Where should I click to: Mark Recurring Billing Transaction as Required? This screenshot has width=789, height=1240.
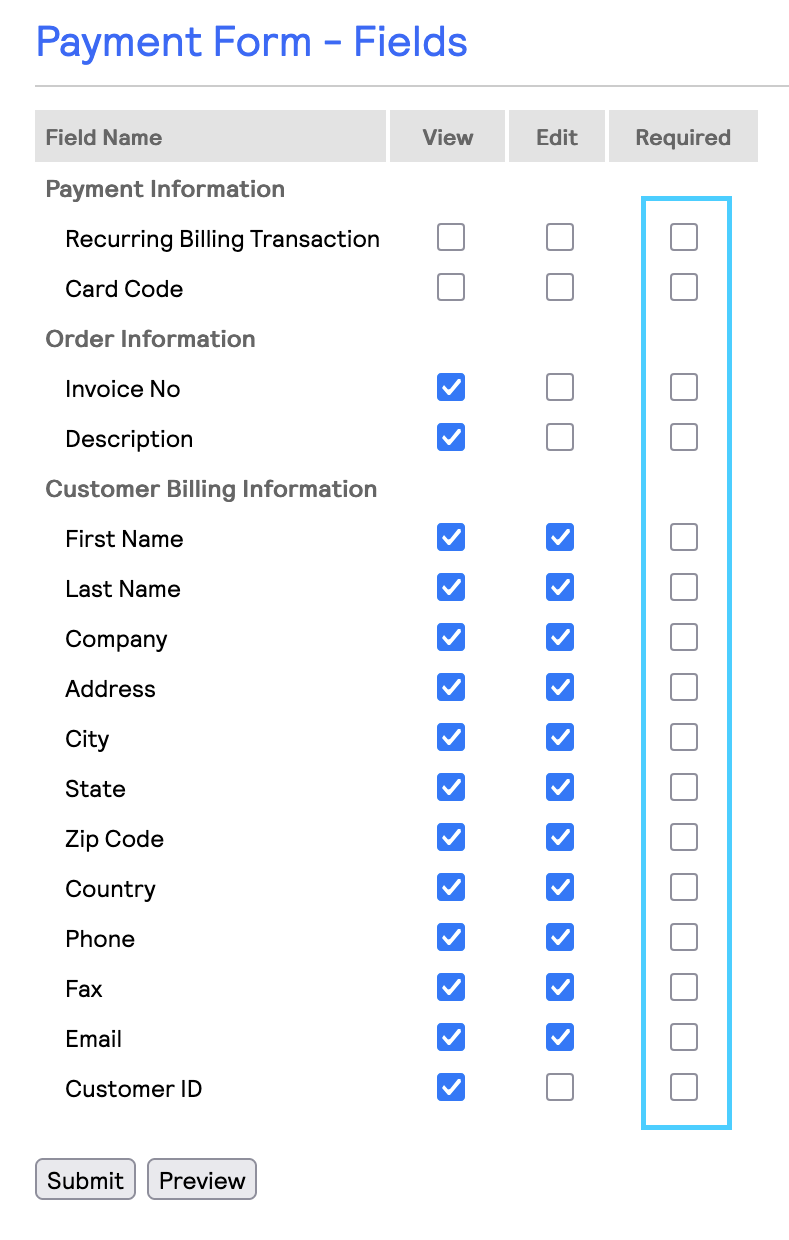click(x=684, y=238)
